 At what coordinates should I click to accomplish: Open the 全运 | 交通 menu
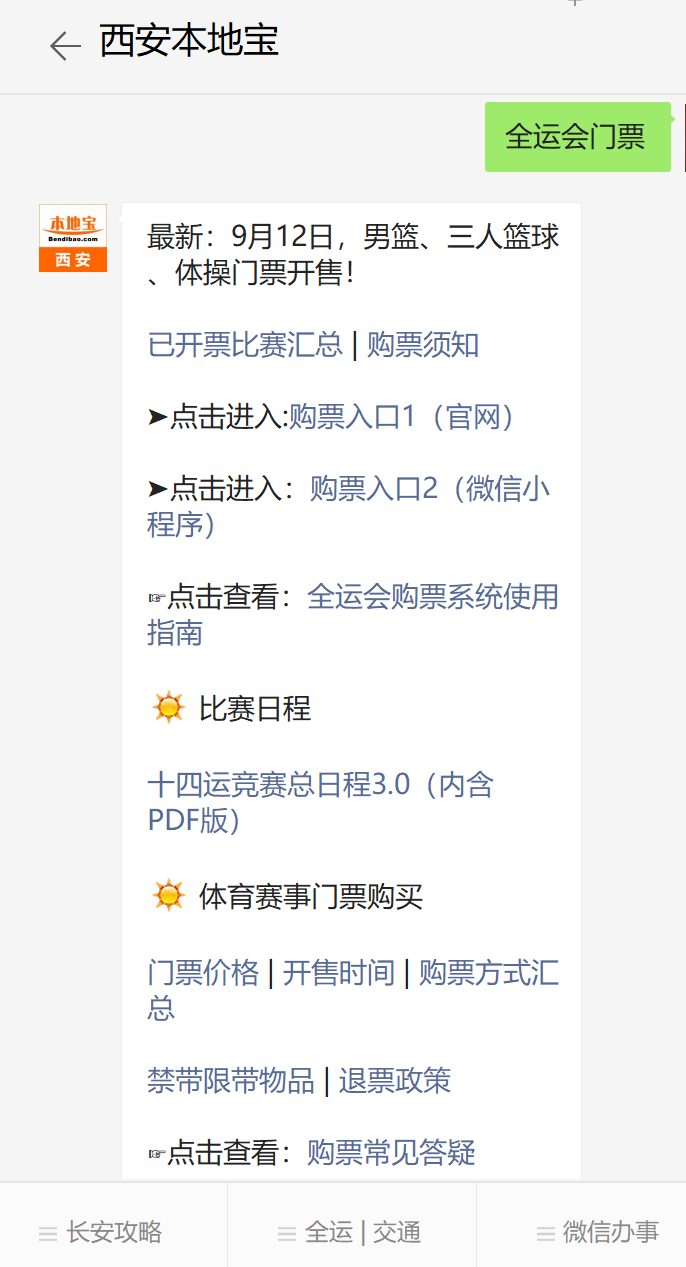[x=352, y=1232]
